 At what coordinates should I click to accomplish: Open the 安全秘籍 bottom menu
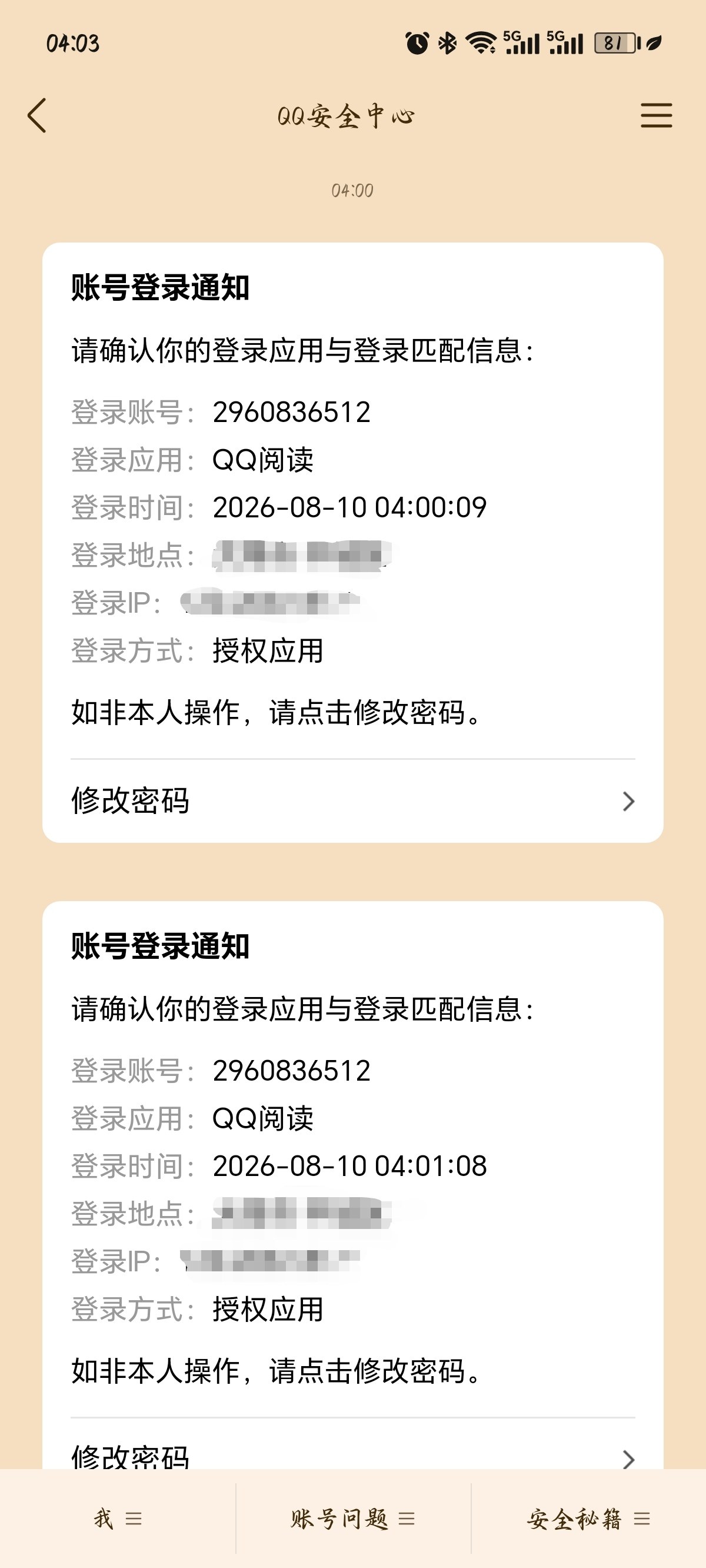(588, 1519)
